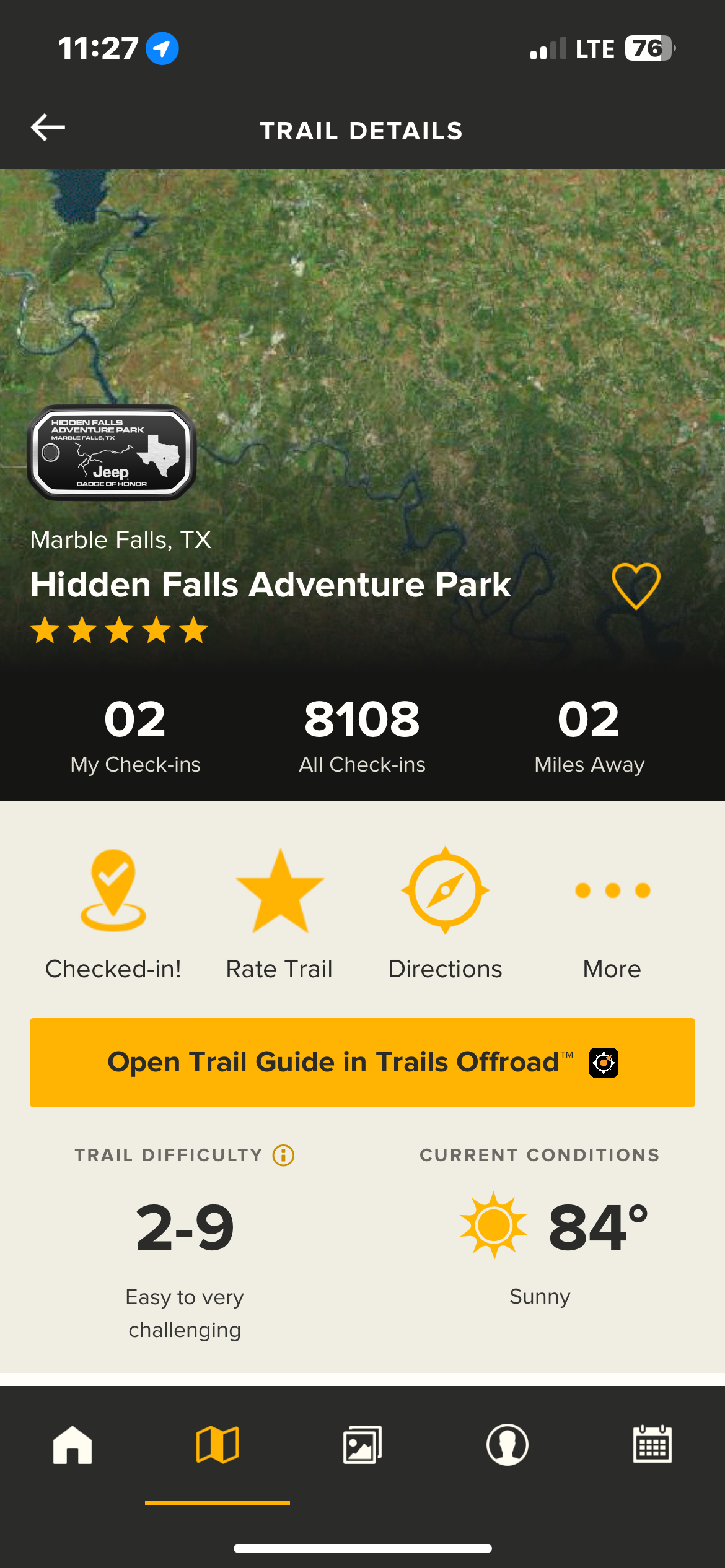Favorite Hidden Falls Adventure Park with heart
The height and width of the screenshot is (1568, 725).
point(636,586)
